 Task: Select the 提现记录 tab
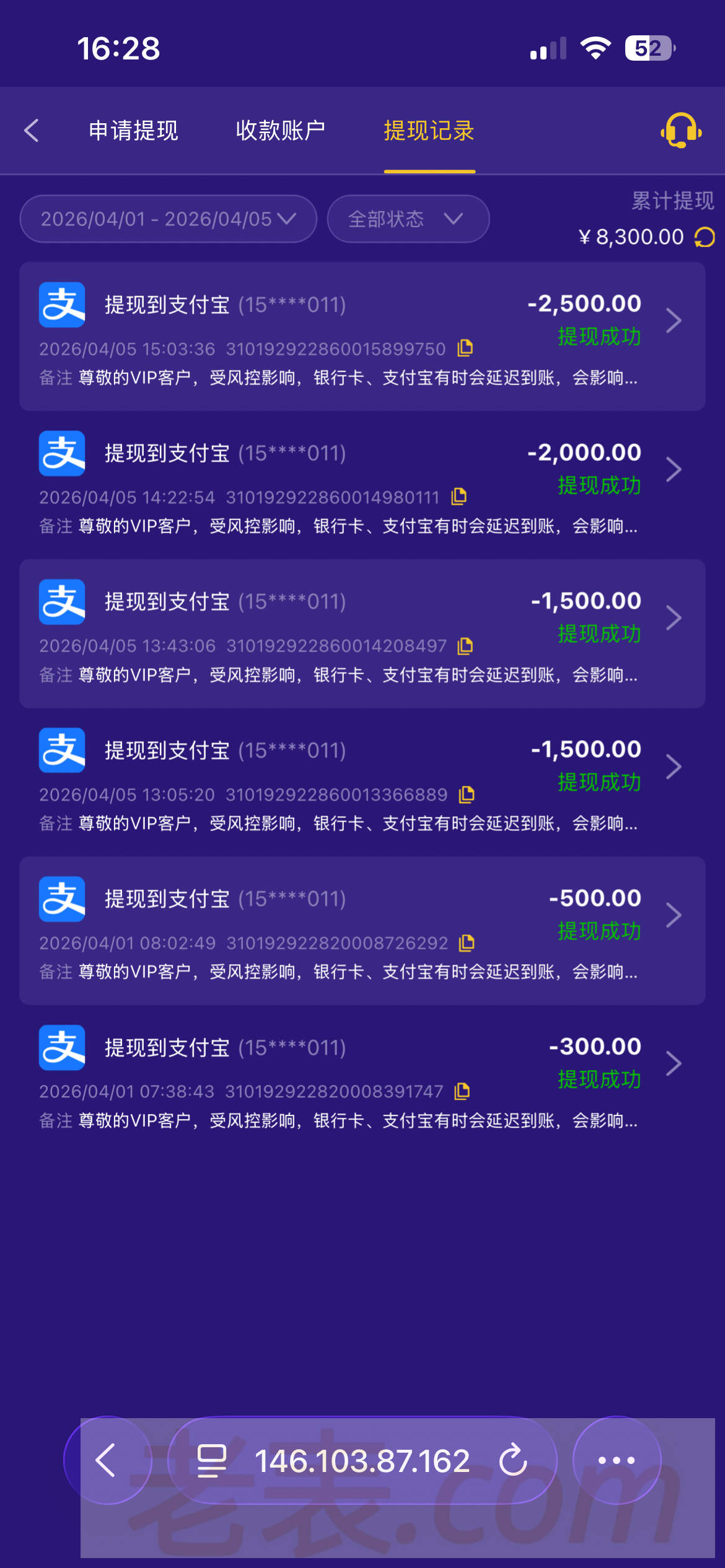[x=429, y=131]
